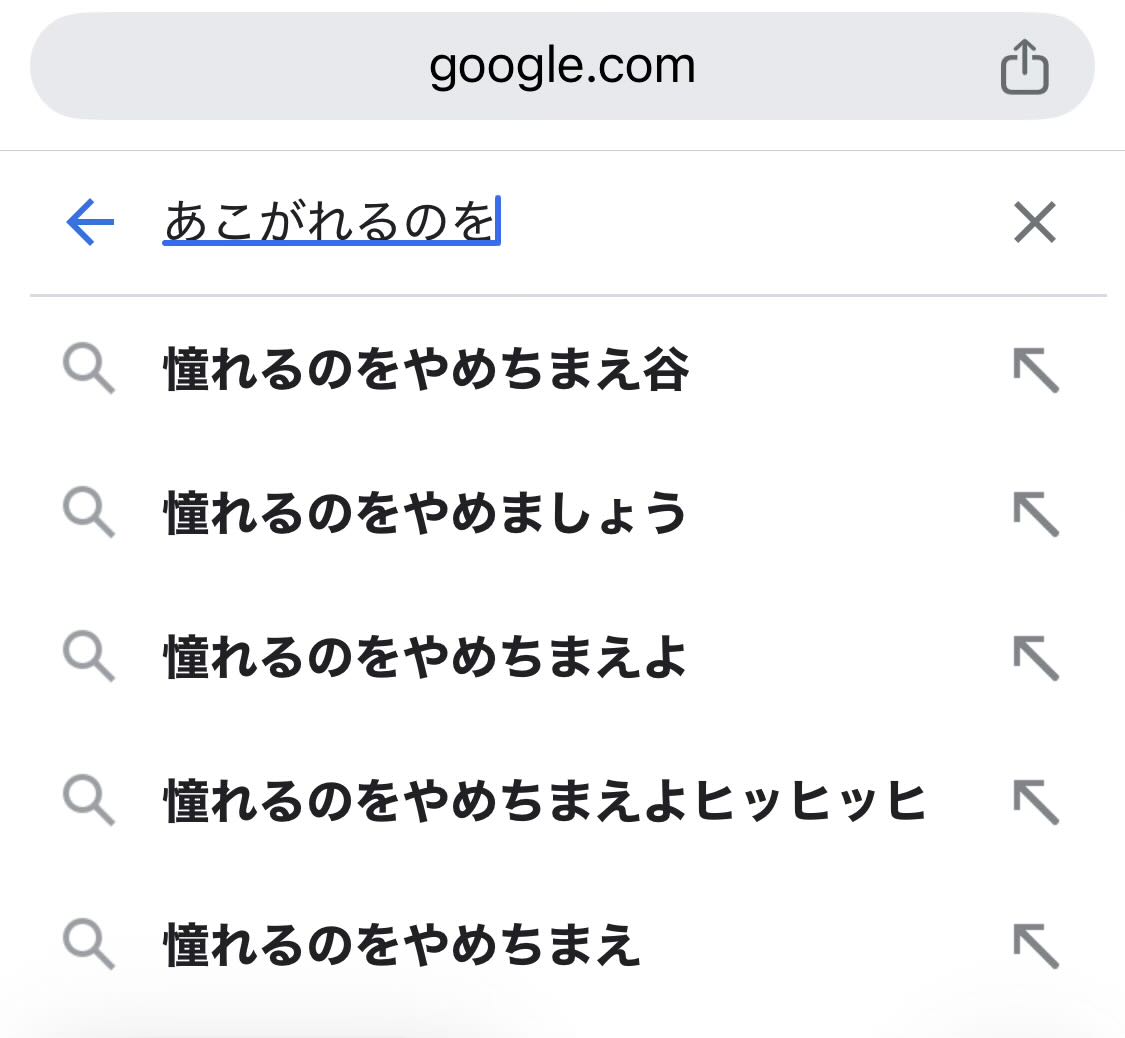
Task: Select the last suggestion 憧れるのをやめちまえ
Action: point(562,945)
